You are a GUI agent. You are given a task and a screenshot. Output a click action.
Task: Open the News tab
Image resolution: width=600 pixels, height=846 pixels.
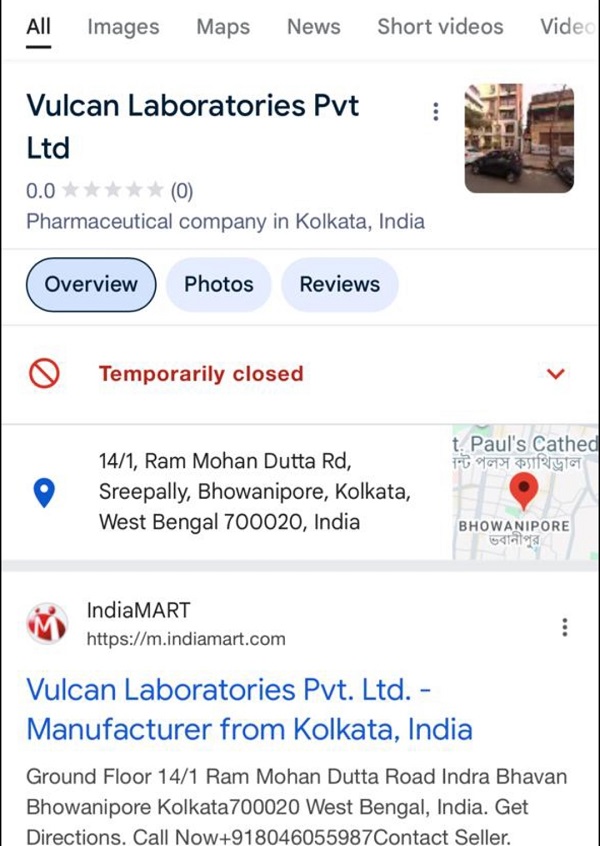313,27
